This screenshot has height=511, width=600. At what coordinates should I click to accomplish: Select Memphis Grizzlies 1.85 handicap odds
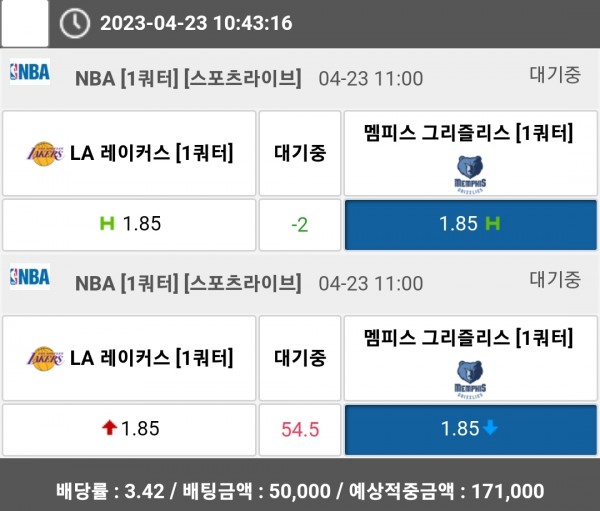(x=470, y=224)
